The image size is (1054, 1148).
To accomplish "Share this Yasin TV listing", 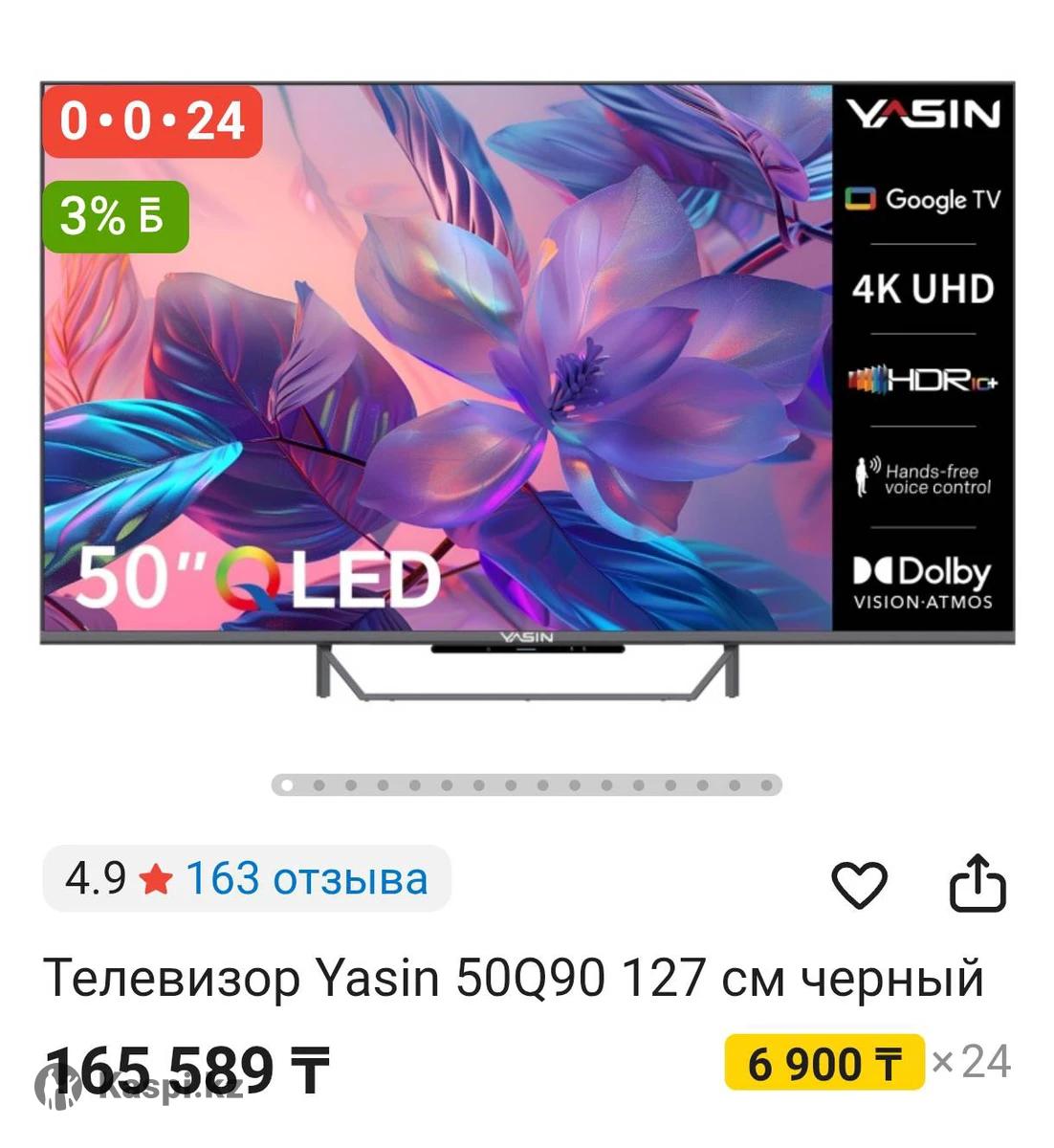I will coord(977,883).
